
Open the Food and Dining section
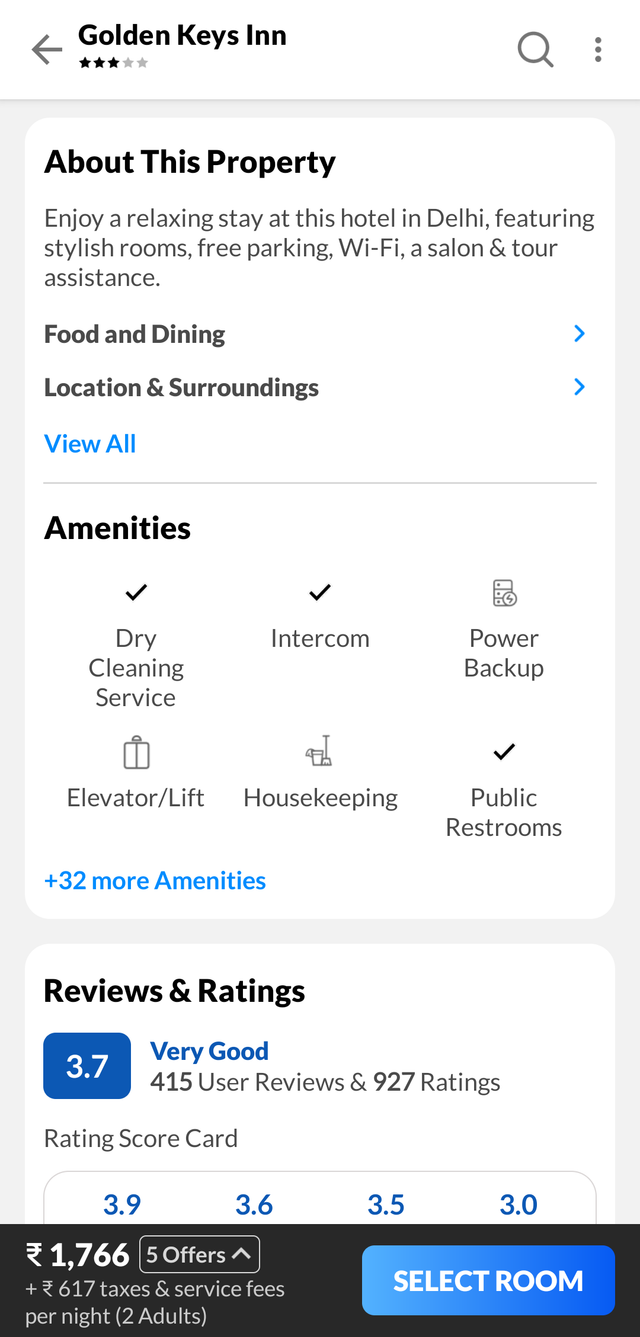coord(314,334)
